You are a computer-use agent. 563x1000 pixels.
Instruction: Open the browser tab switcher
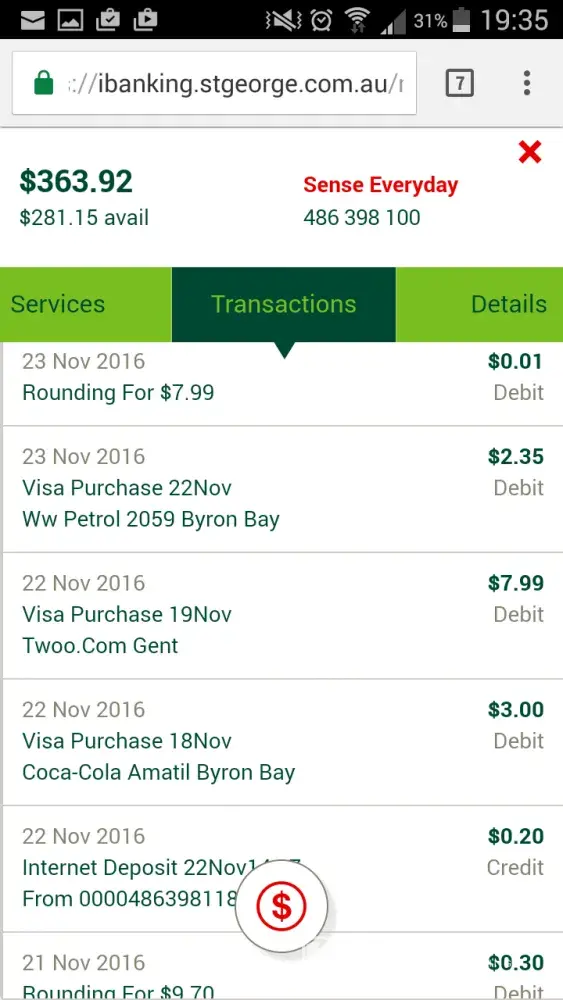click(459, 84)
